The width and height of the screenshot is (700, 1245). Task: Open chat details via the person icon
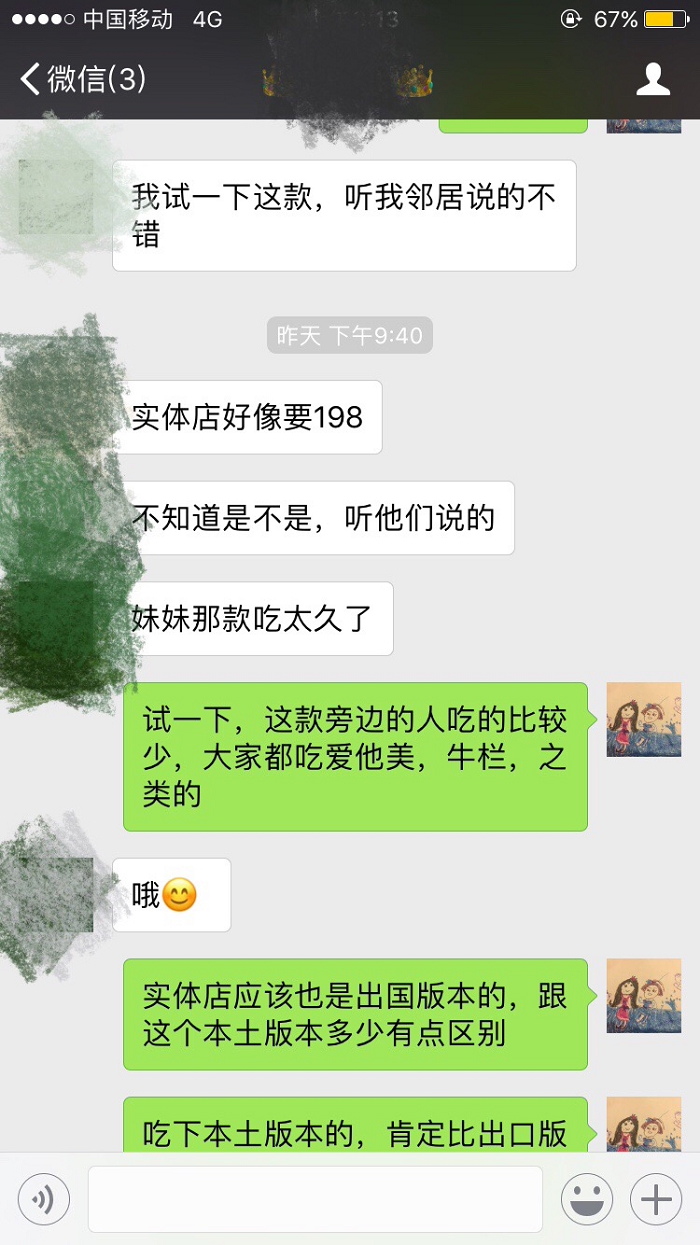[x=653, y=79]
